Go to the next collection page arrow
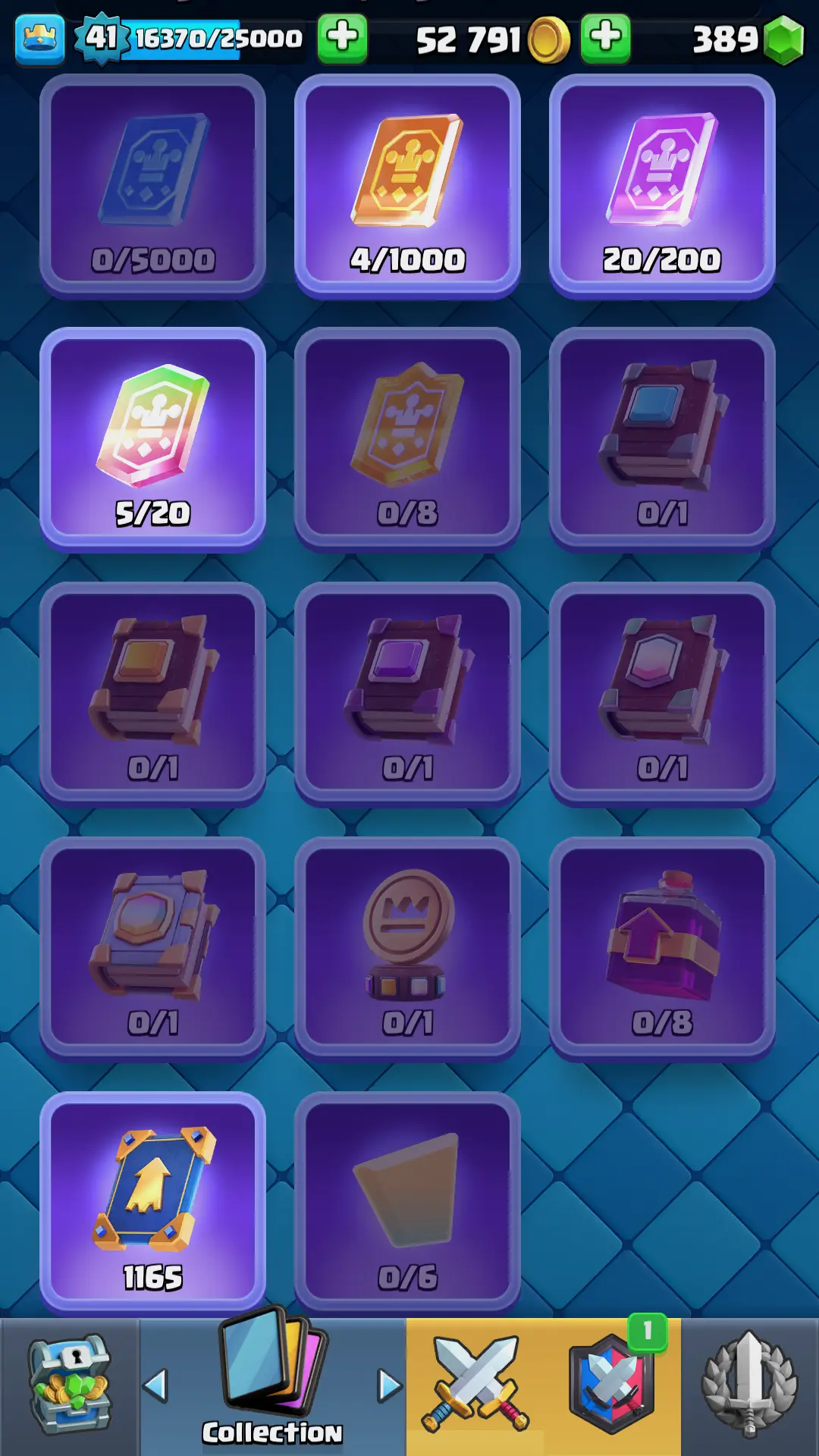Screen dimensions: 819x1456 click(x=389, y=1385)
